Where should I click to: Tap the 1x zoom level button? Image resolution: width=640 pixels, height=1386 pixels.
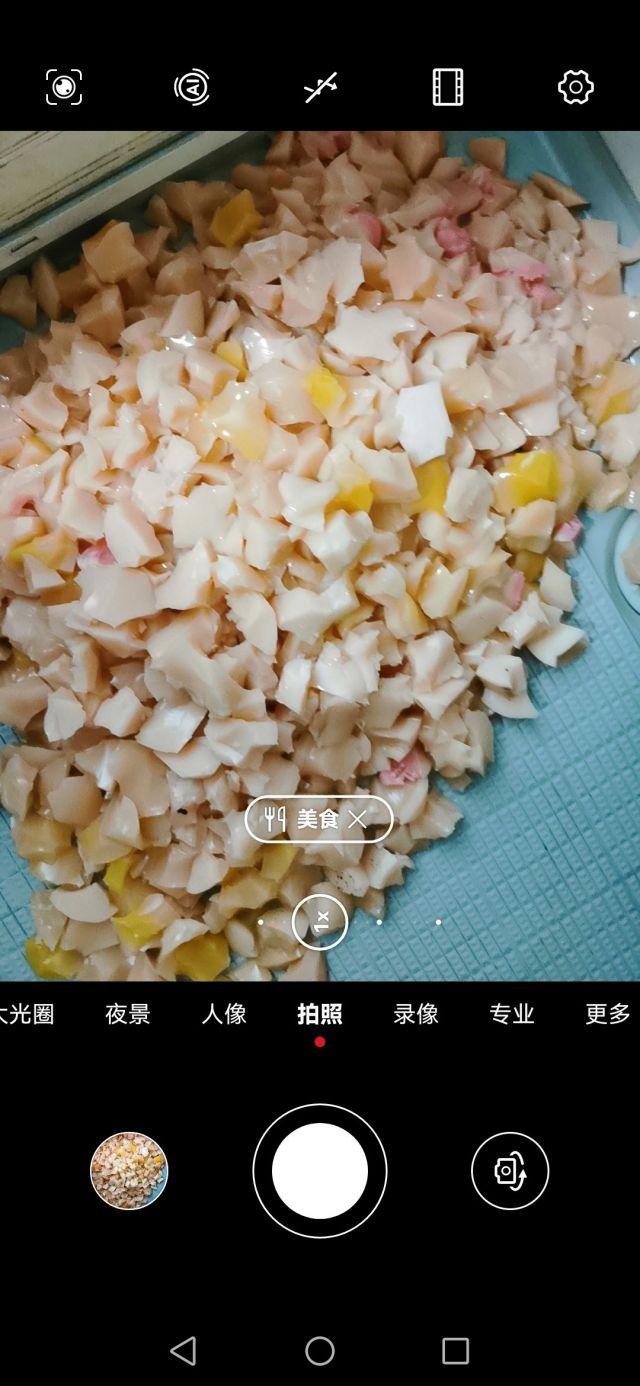pyautogui.click(x=320, y=922)
